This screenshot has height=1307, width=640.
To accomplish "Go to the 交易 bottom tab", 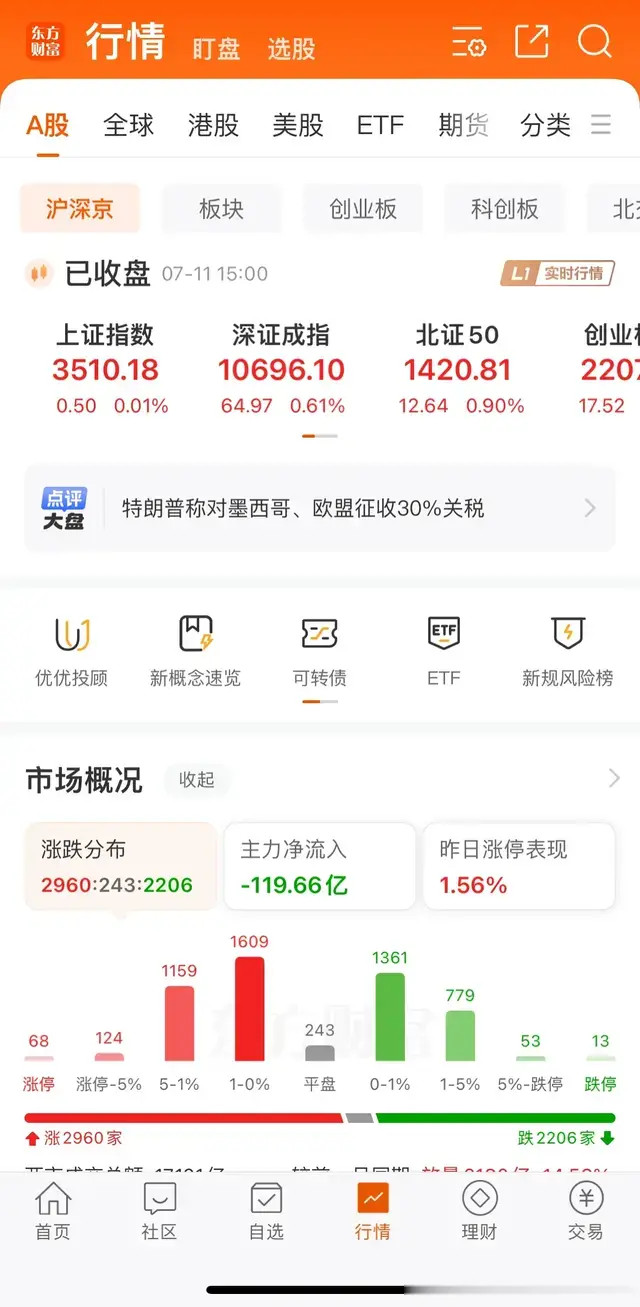I will [x=585, y=1211].
